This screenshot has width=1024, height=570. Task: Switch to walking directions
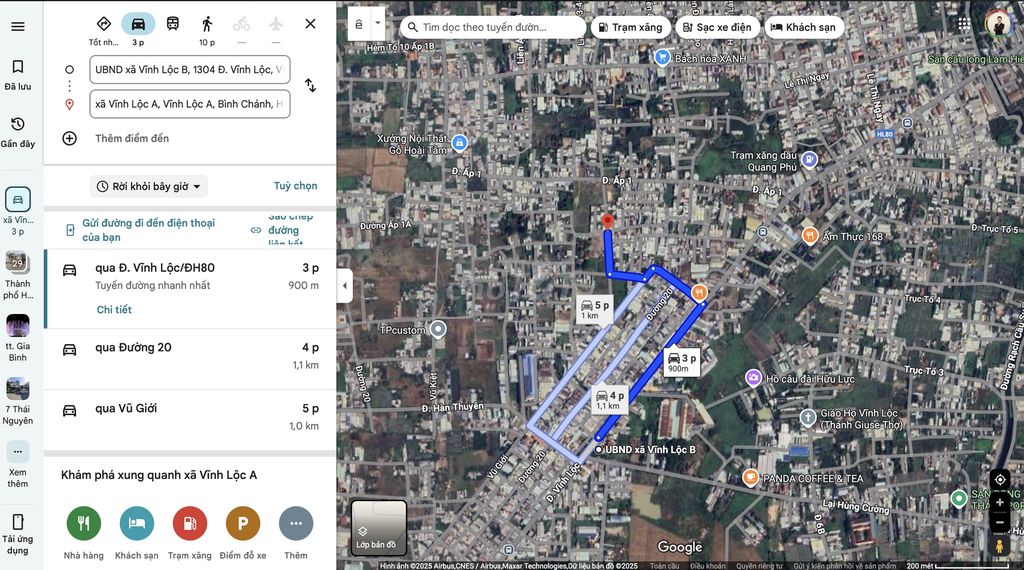click(207, 24)
